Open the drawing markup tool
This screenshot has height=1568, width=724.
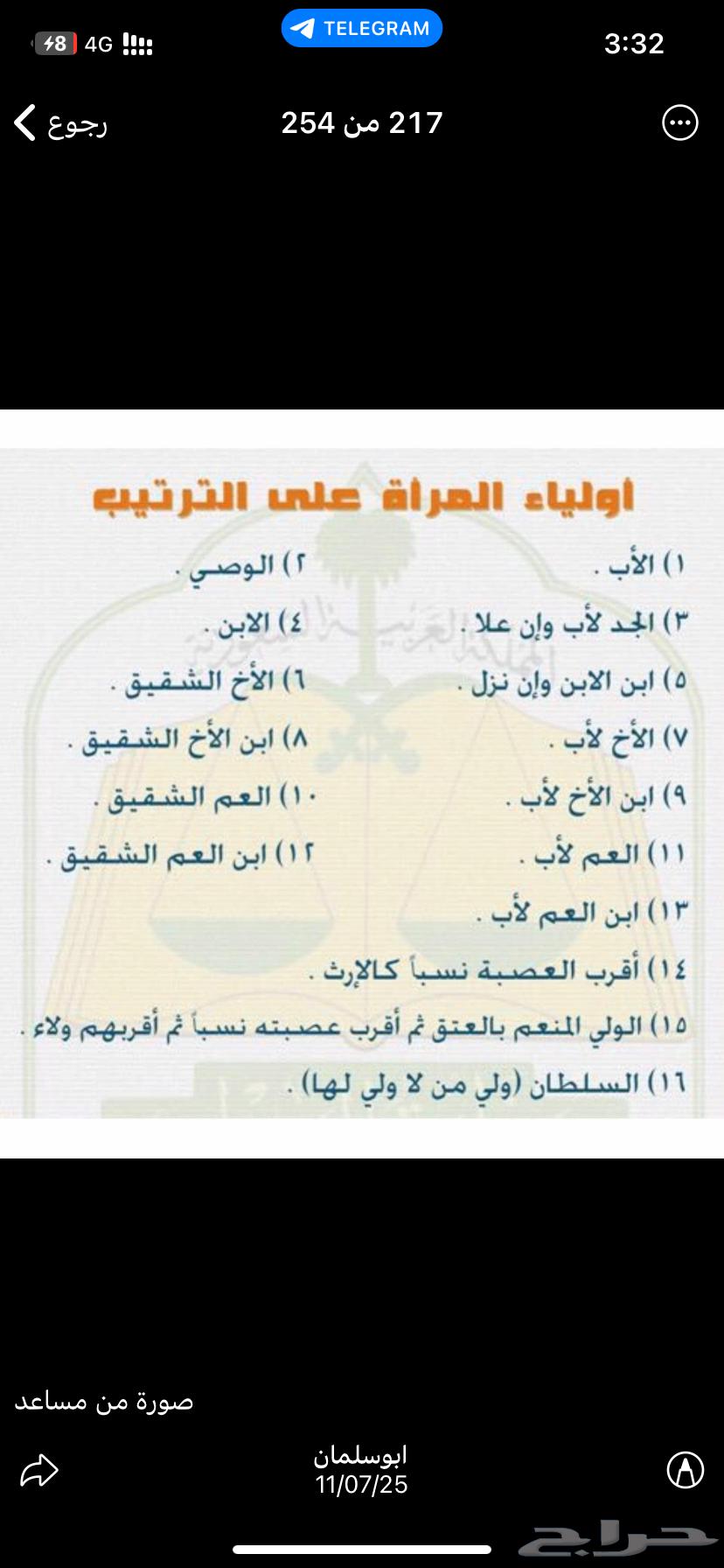pyautogui.click(x=685, y=1470)
